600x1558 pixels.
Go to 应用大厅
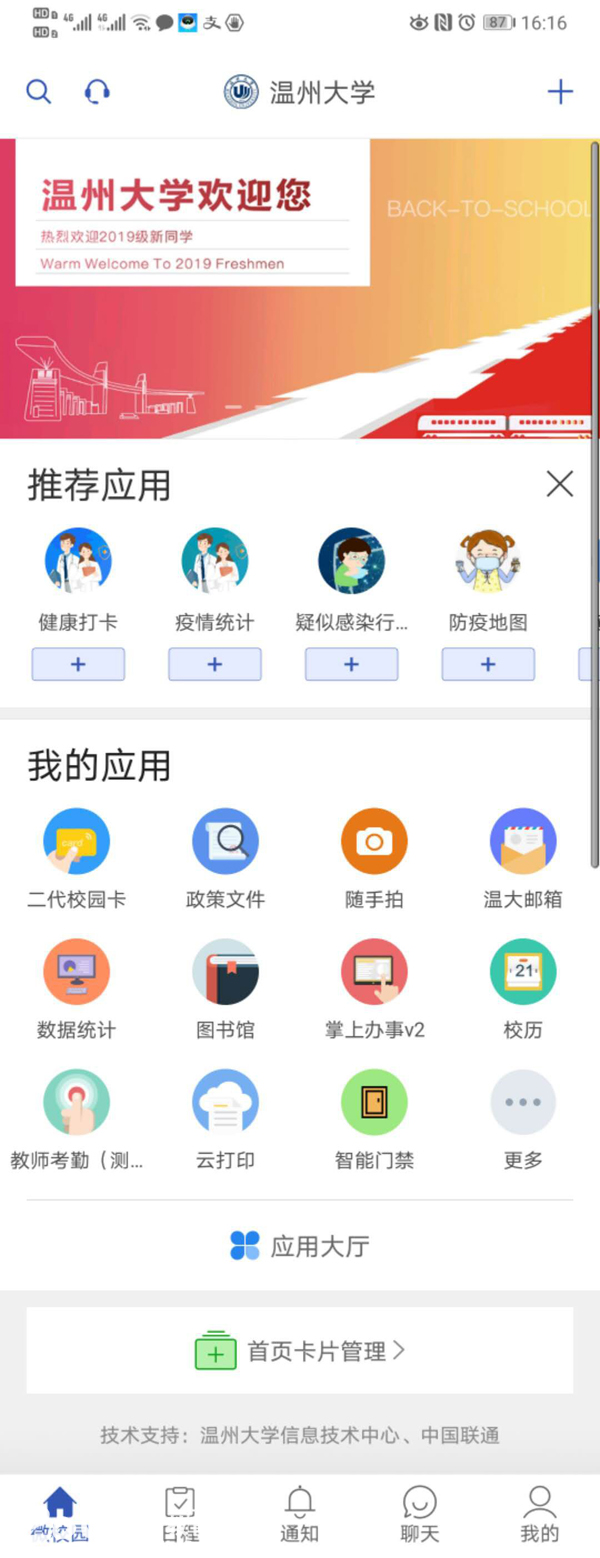(300, 1246)
